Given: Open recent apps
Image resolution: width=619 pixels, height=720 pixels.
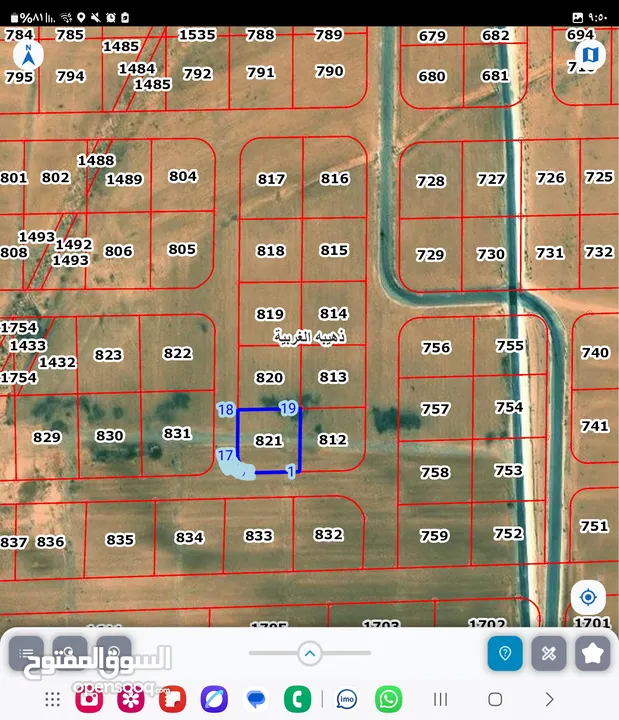Looking at the screenshot, I should 439,698.
